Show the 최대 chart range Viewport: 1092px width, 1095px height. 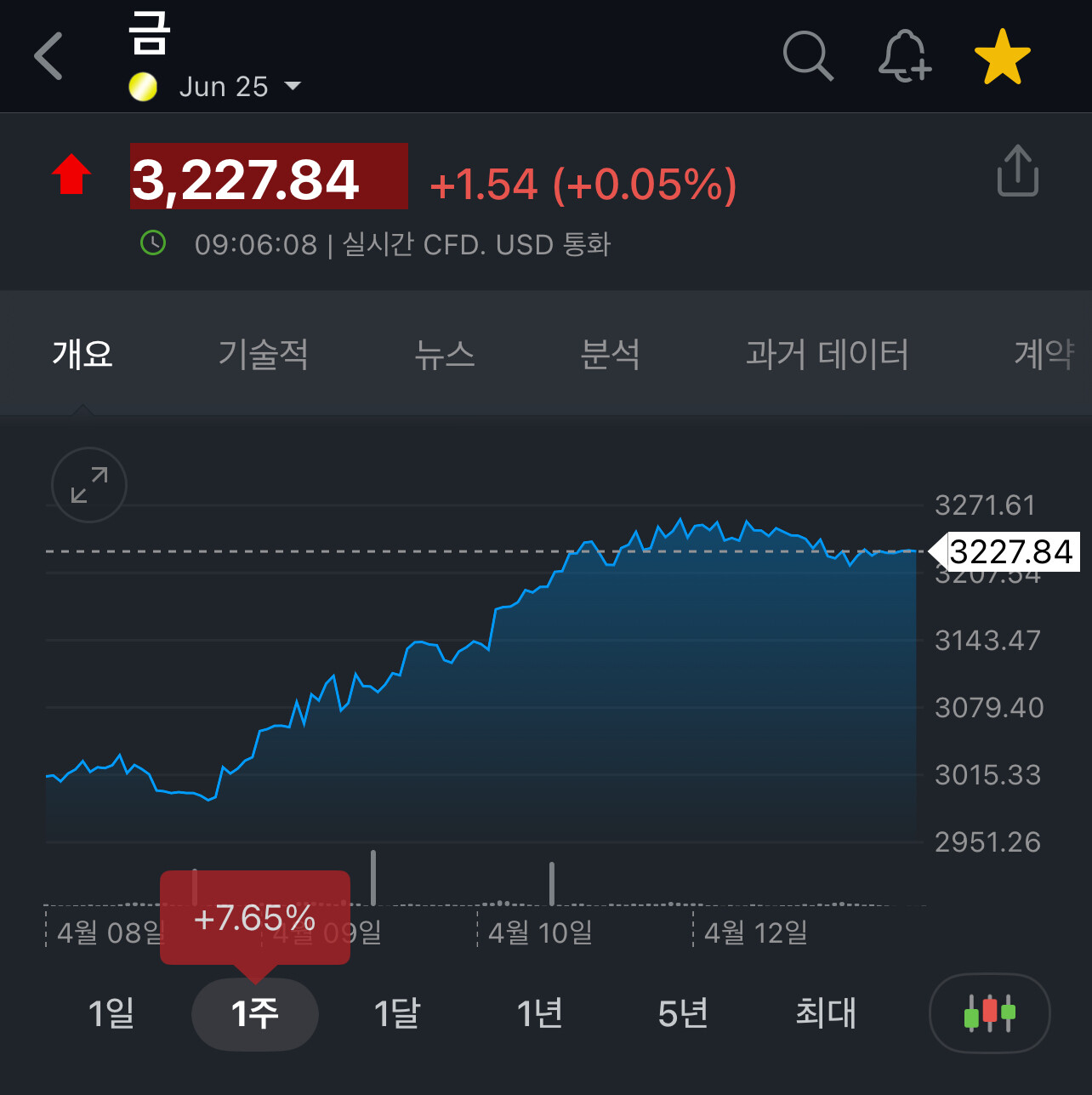point(826,1013)
